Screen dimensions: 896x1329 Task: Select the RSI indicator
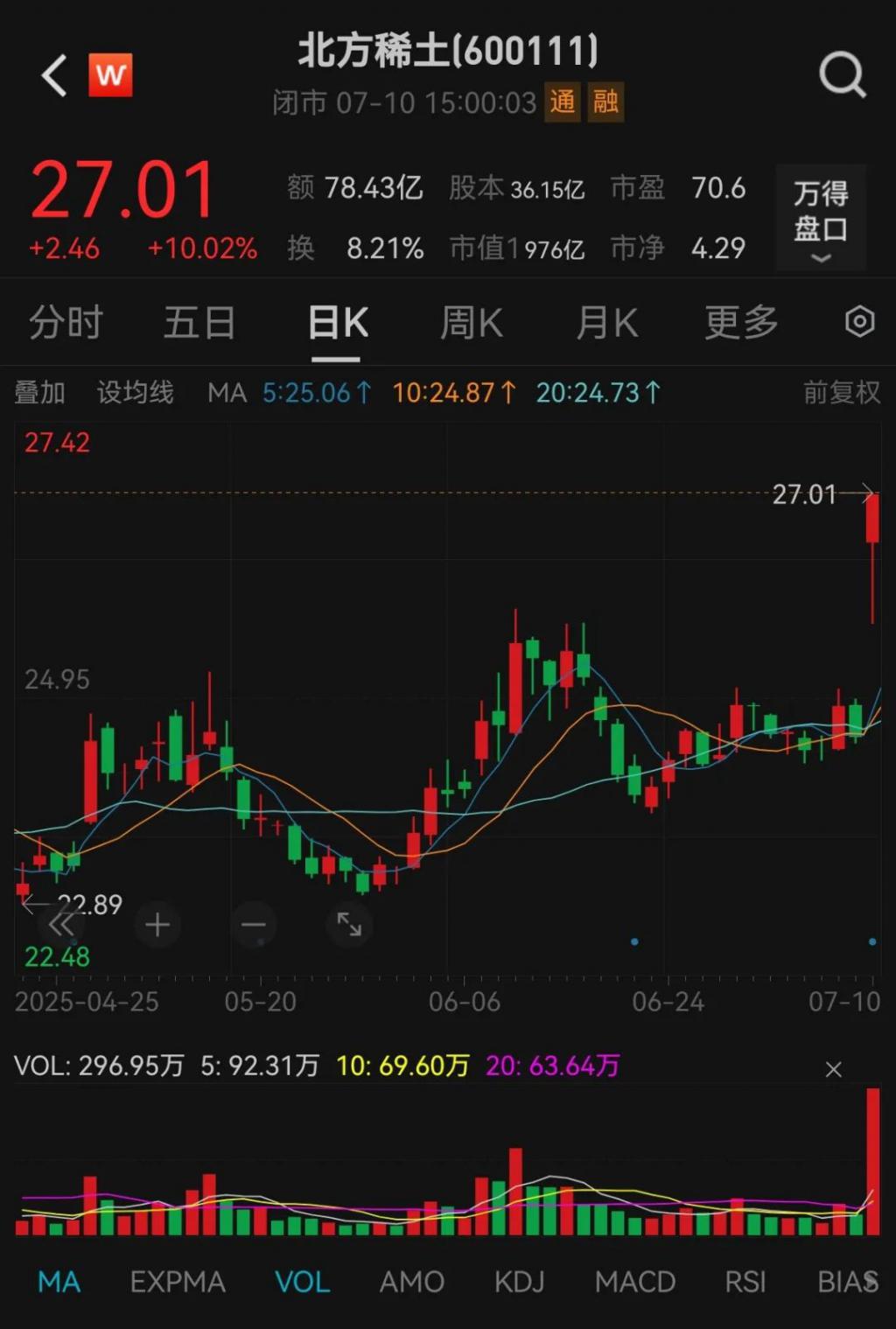tap(745, 1282)
